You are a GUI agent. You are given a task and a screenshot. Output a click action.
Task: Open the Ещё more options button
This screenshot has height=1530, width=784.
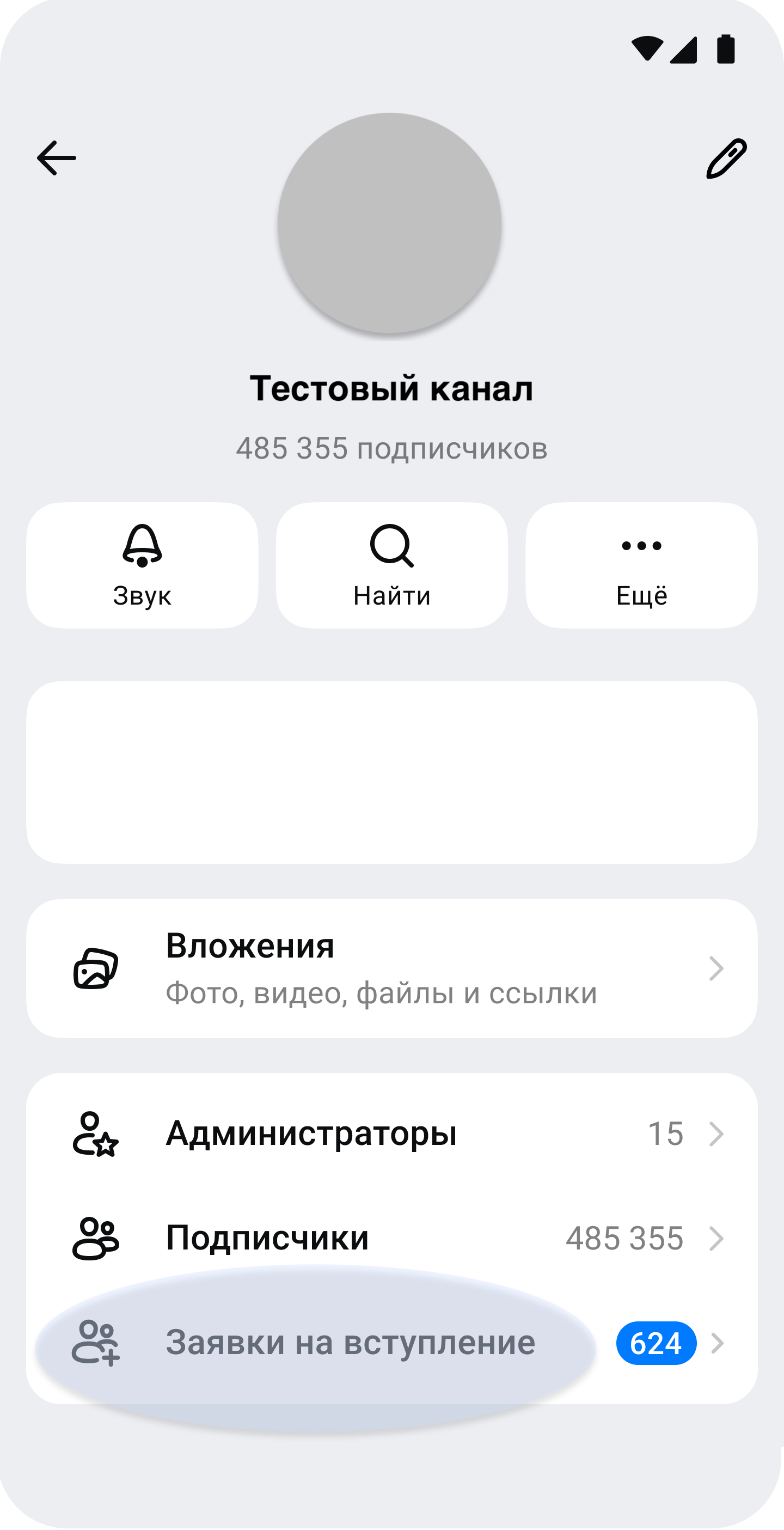(x=641, y=565)
